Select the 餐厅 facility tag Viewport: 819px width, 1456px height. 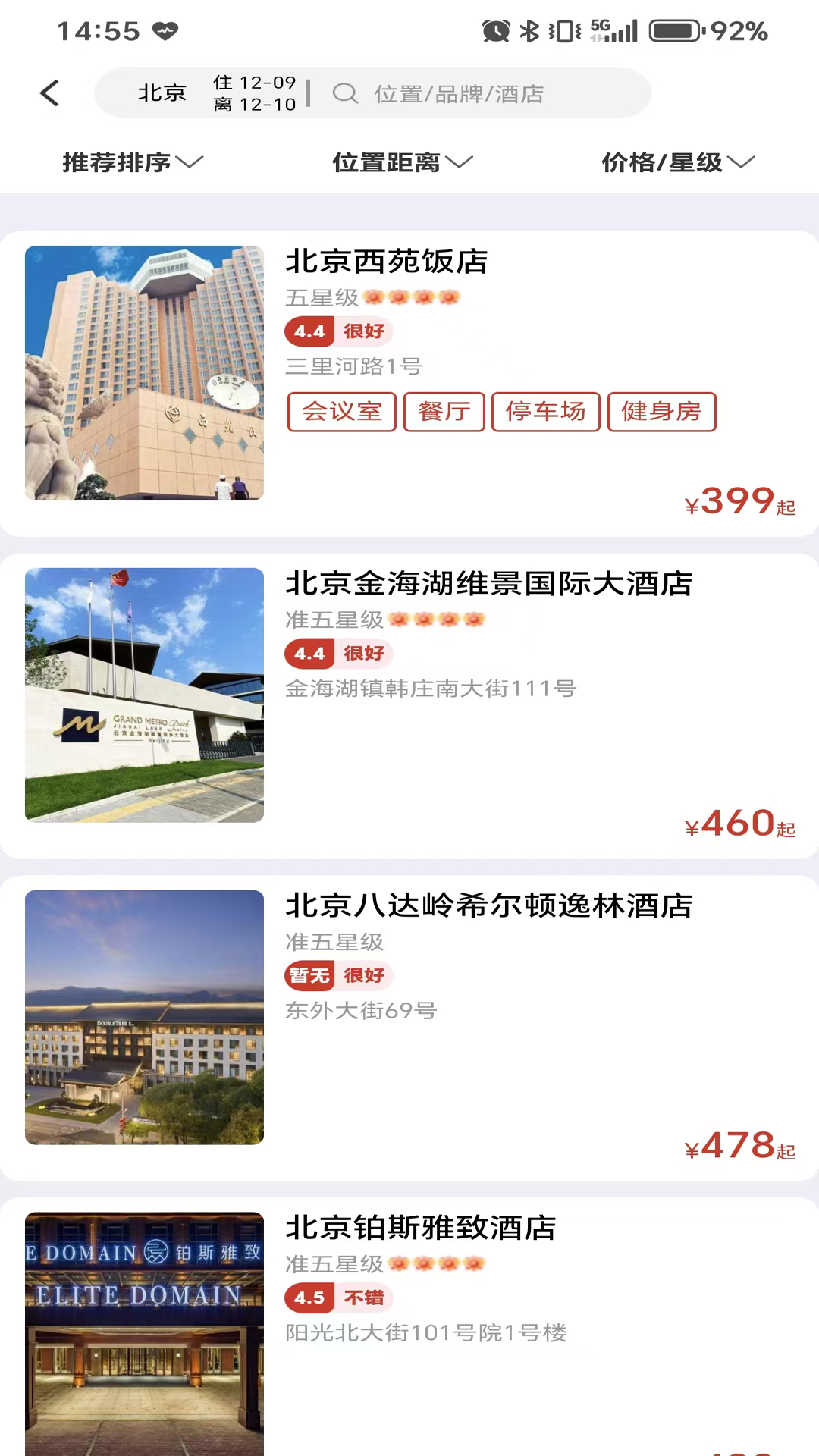444,412
